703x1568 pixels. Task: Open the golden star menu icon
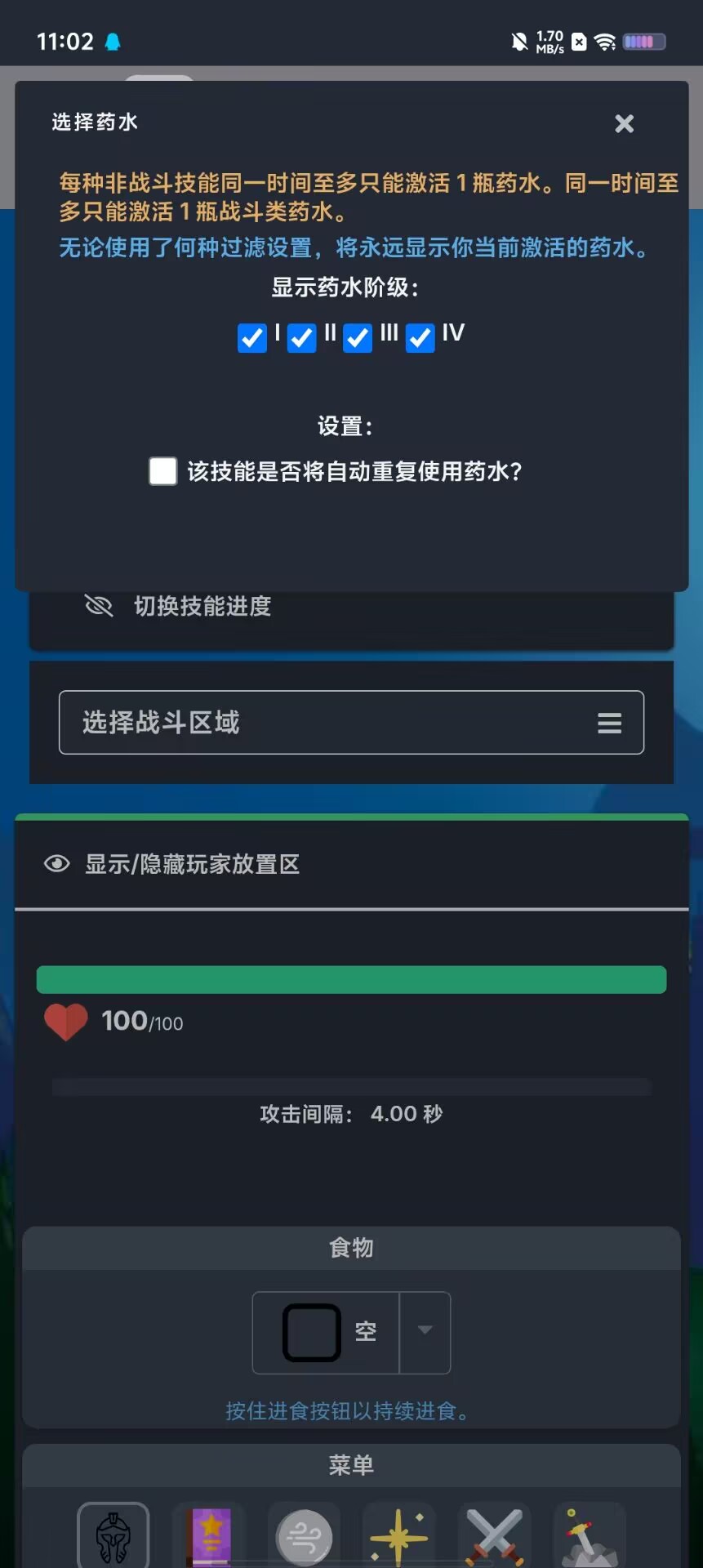[x=399, y=1536]
